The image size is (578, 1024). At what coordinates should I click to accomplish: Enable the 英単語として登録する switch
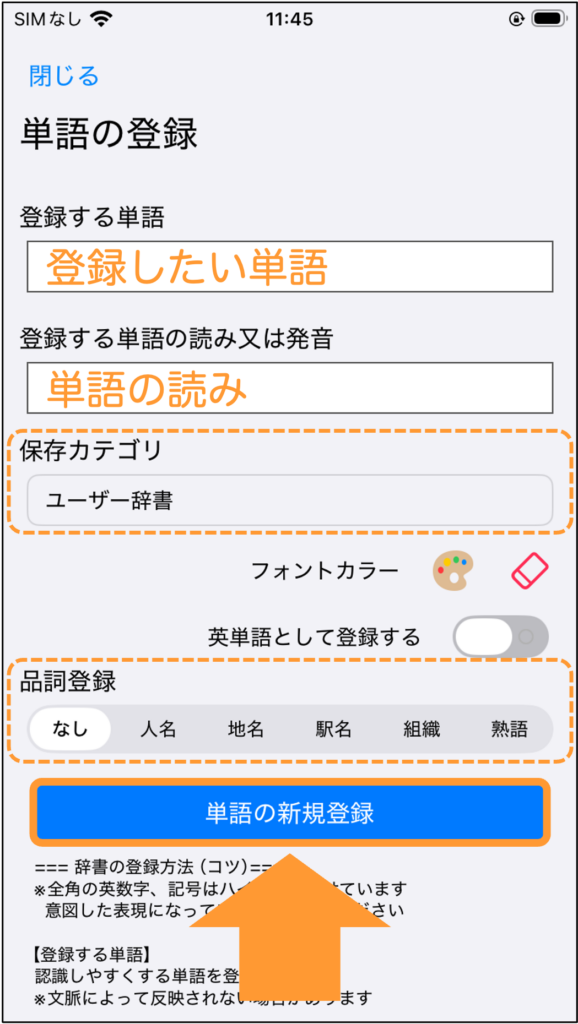(x=501, y=636)
